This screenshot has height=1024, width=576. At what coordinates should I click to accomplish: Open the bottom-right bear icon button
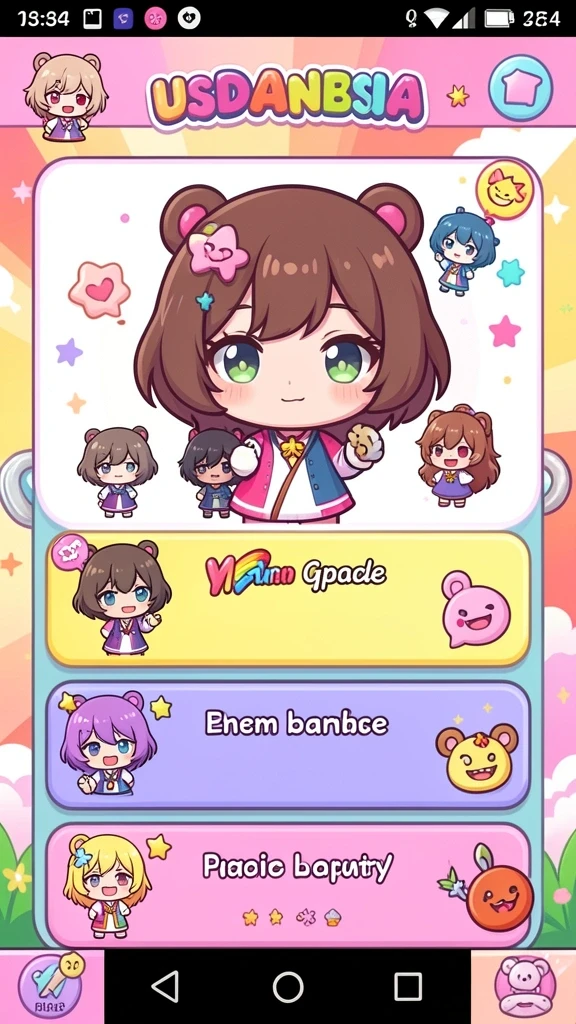tap(525, 987)
